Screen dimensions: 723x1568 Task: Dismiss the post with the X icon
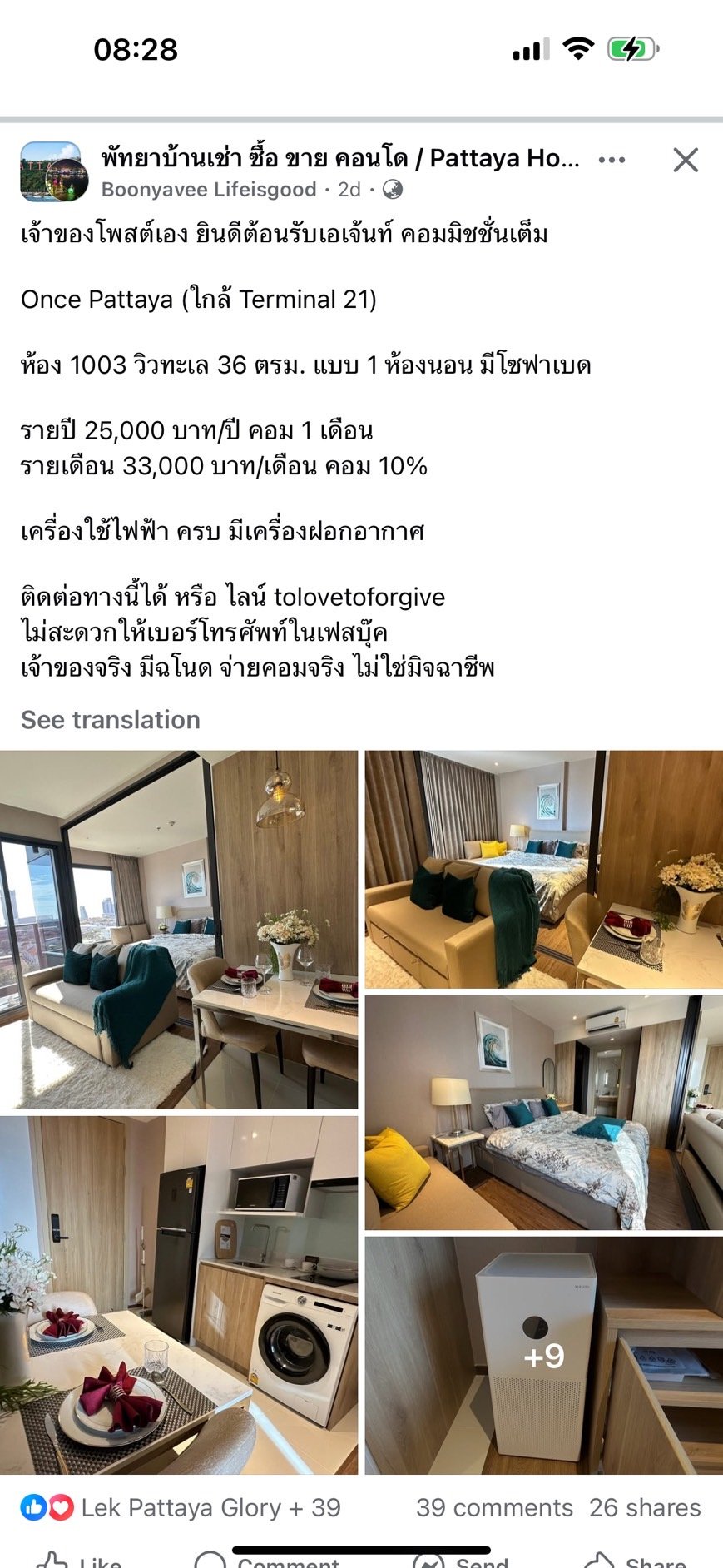[685, 160]
